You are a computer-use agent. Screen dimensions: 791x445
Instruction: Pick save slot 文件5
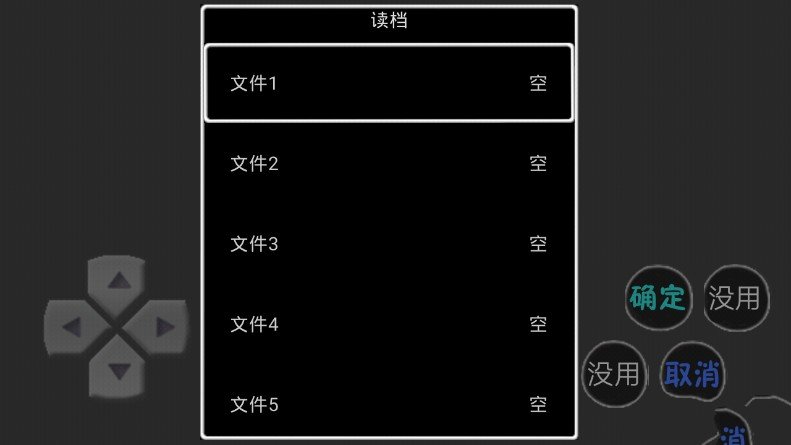click(389, 405)
